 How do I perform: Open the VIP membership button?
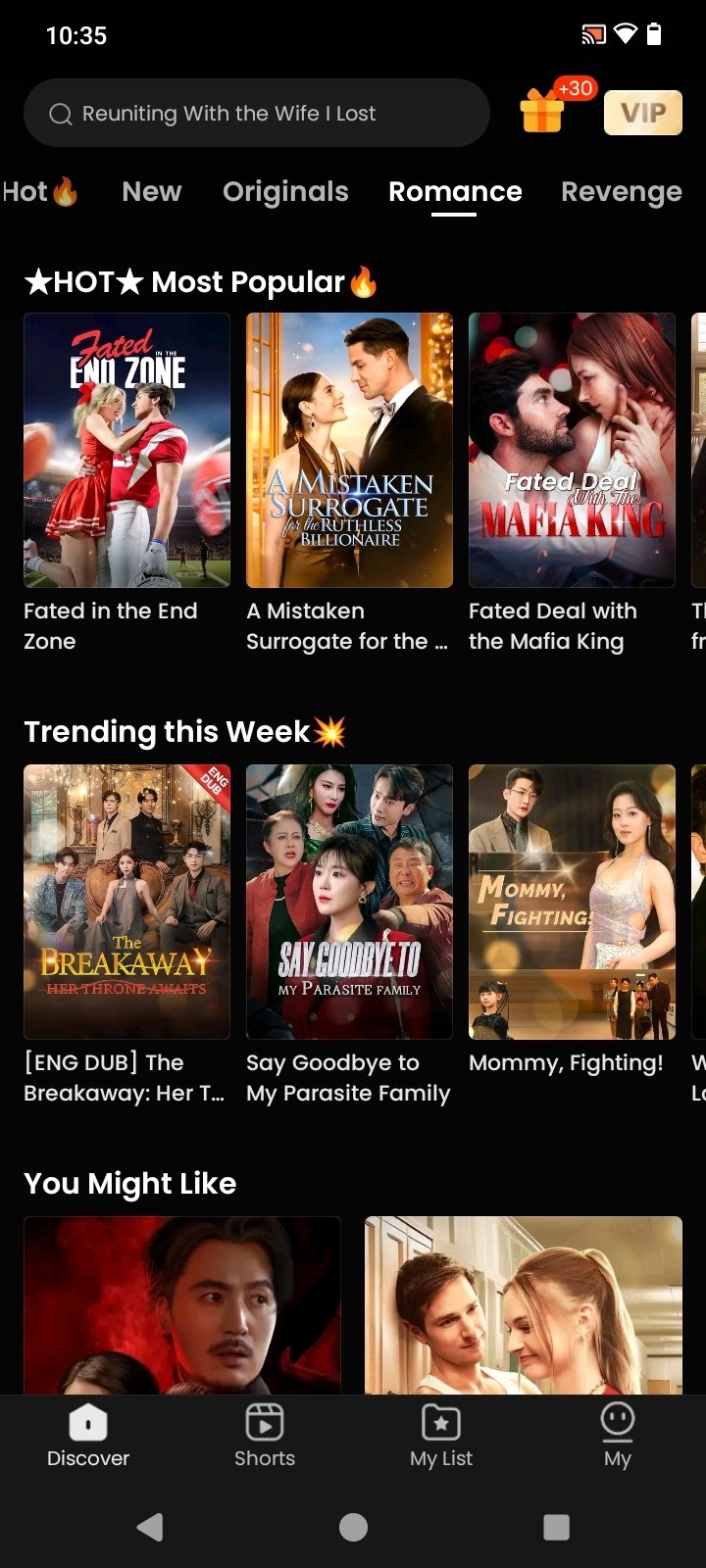coord(642,113)
